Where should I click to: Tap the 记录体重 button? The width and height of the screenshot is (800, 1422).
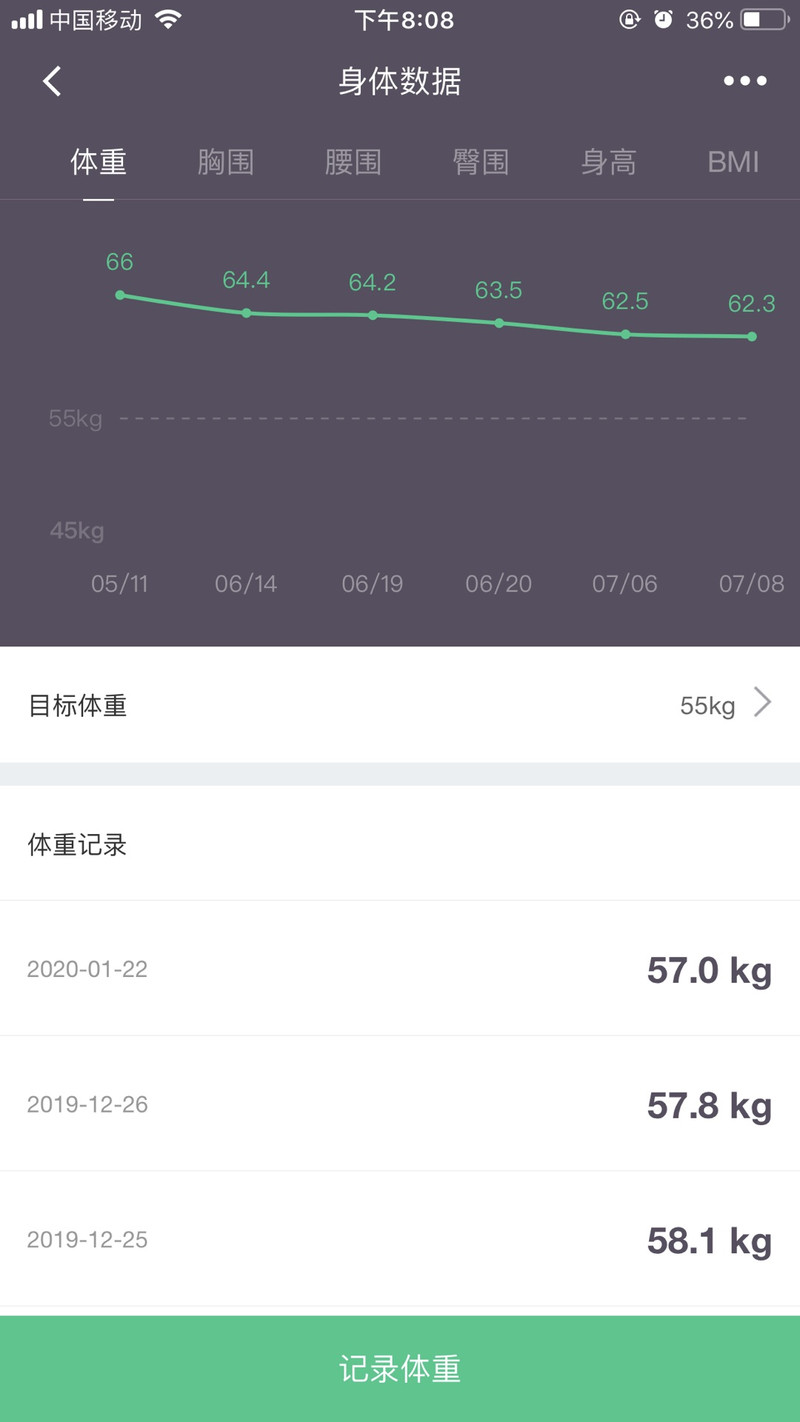pos(400,1369)
